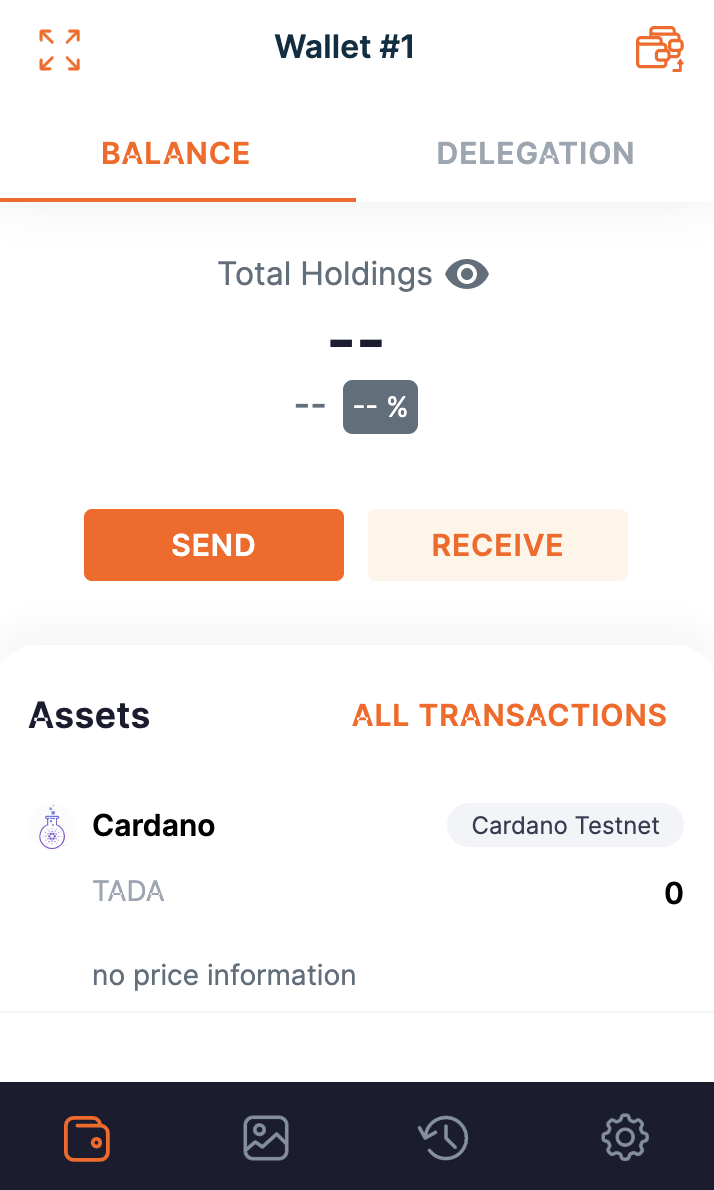Image resolution: width=714 pixels, height=1190 pixels.
Task: Go to the wallet tab in bottom bar
Action: 87,1138
